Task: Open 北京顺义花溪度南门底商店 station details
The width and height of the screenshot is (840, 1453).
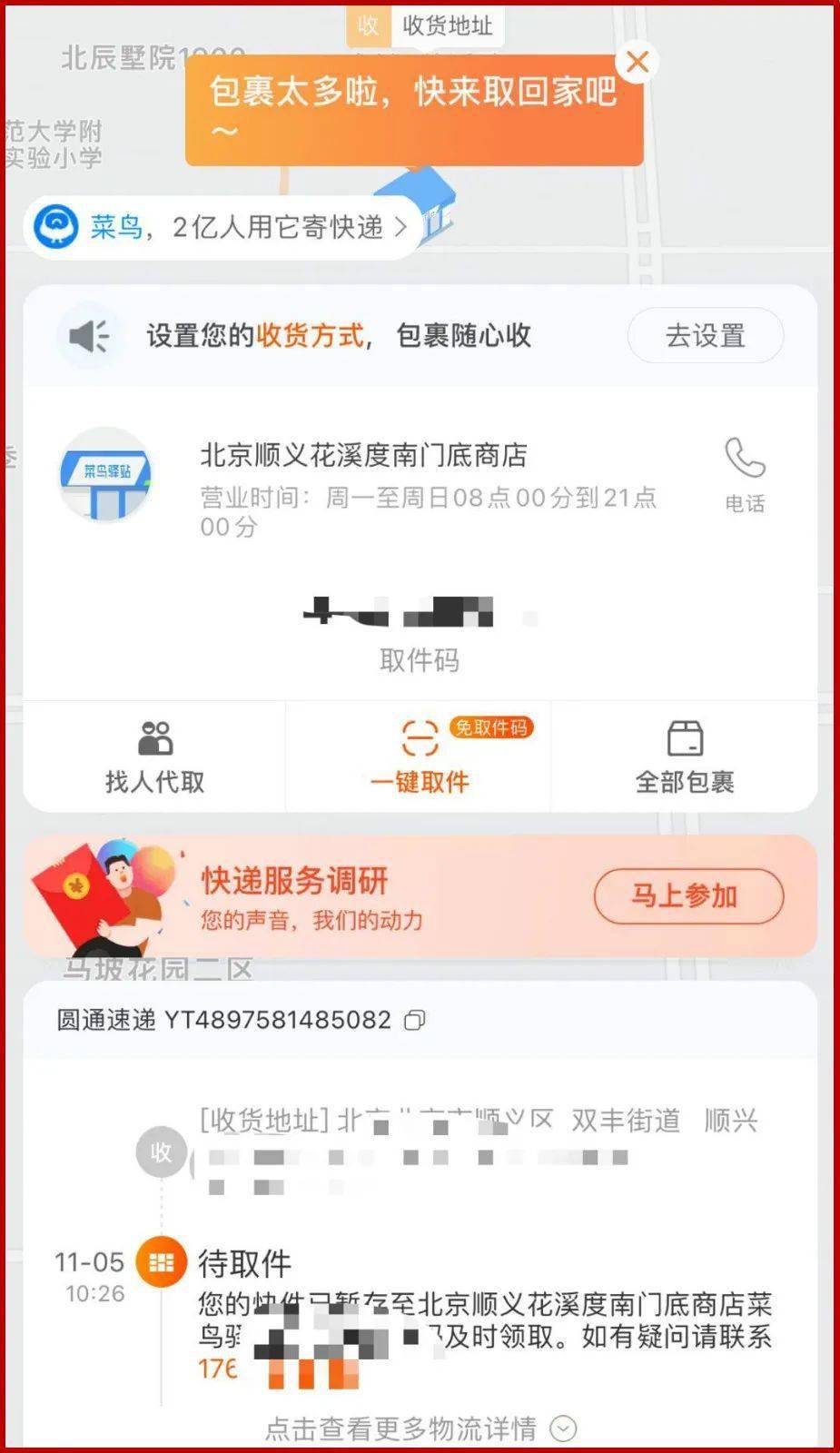Action: [363, 455]
